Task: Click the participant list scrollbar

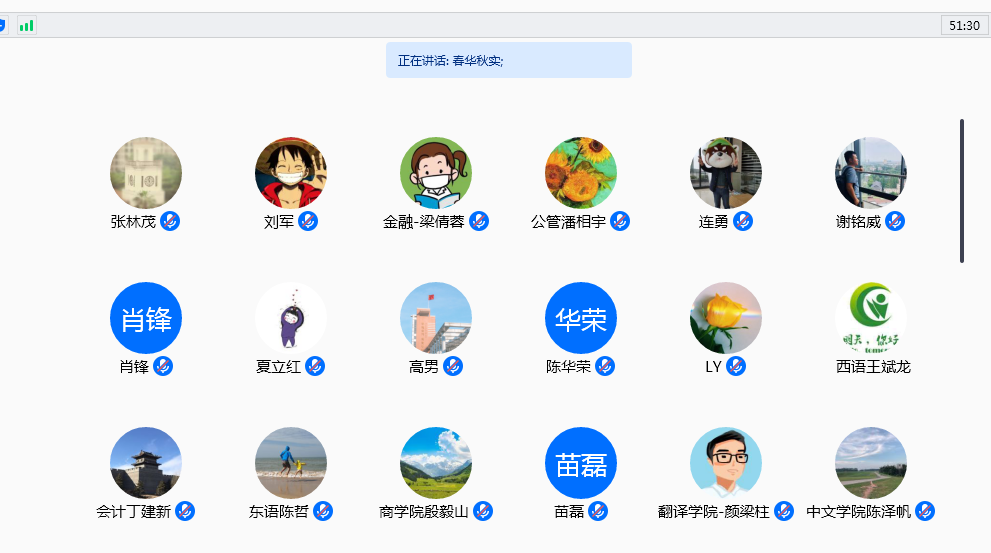Action: pos(962,190)
